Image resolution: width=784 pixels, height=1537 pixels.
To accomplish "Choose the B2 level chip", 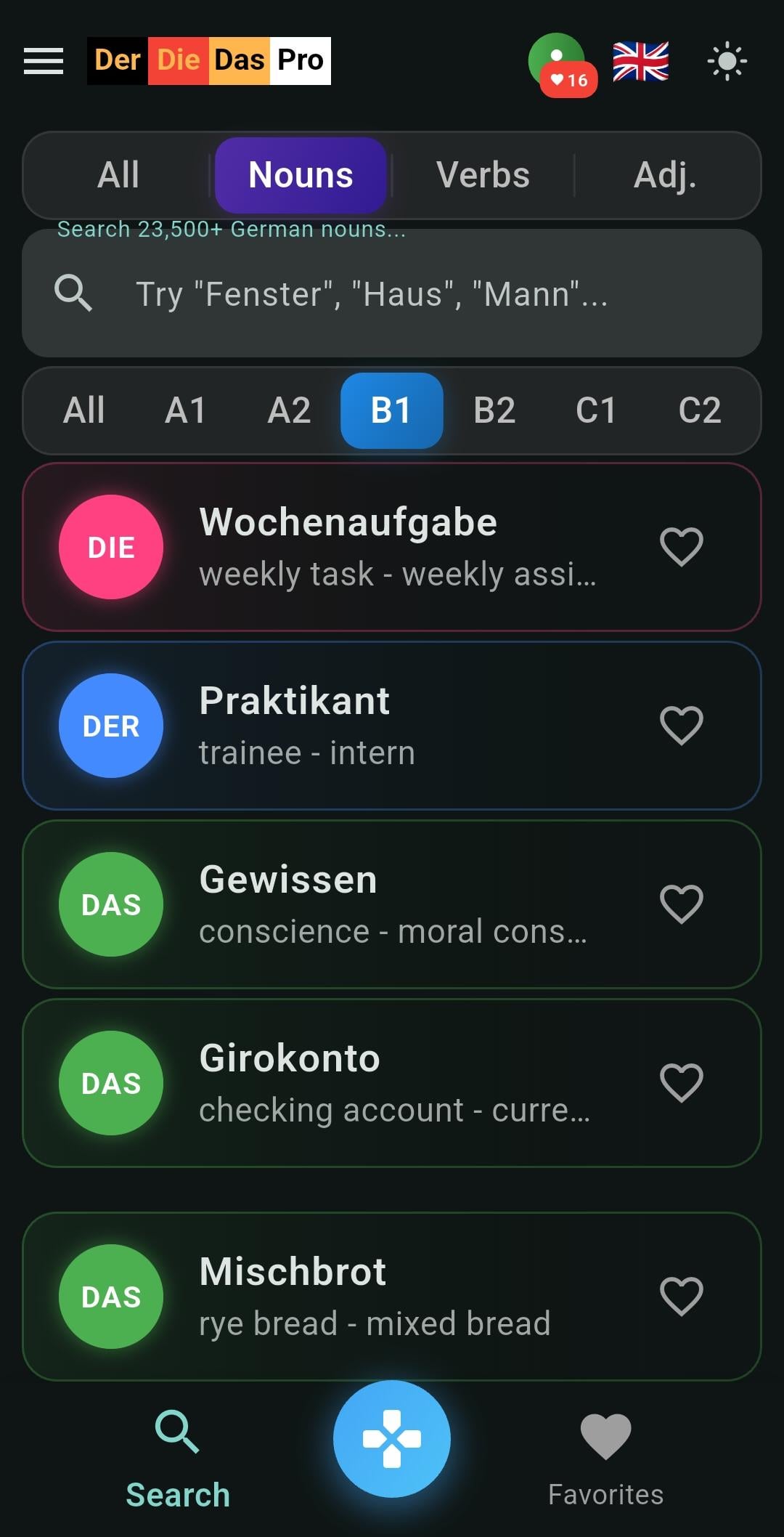I will click(x=494, y=410).
